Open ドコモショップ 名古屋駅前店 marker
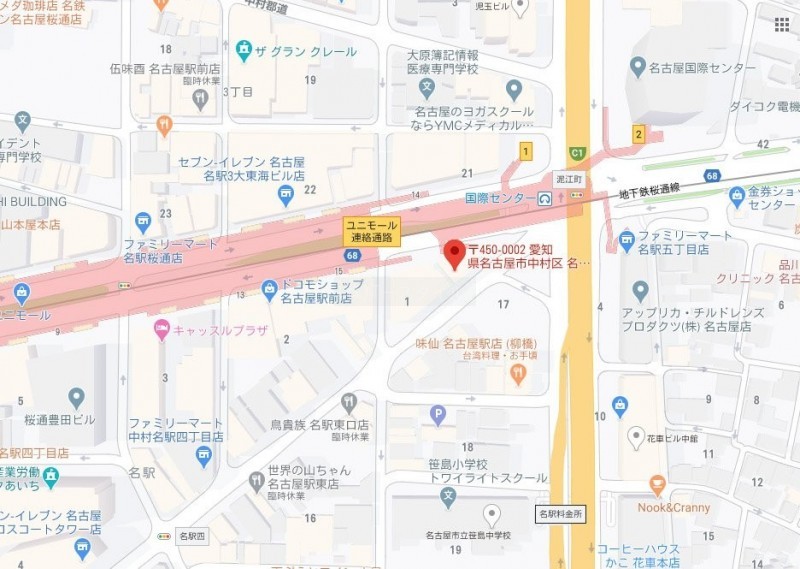This screenshot has height=569, width=800. coord(268,290)
